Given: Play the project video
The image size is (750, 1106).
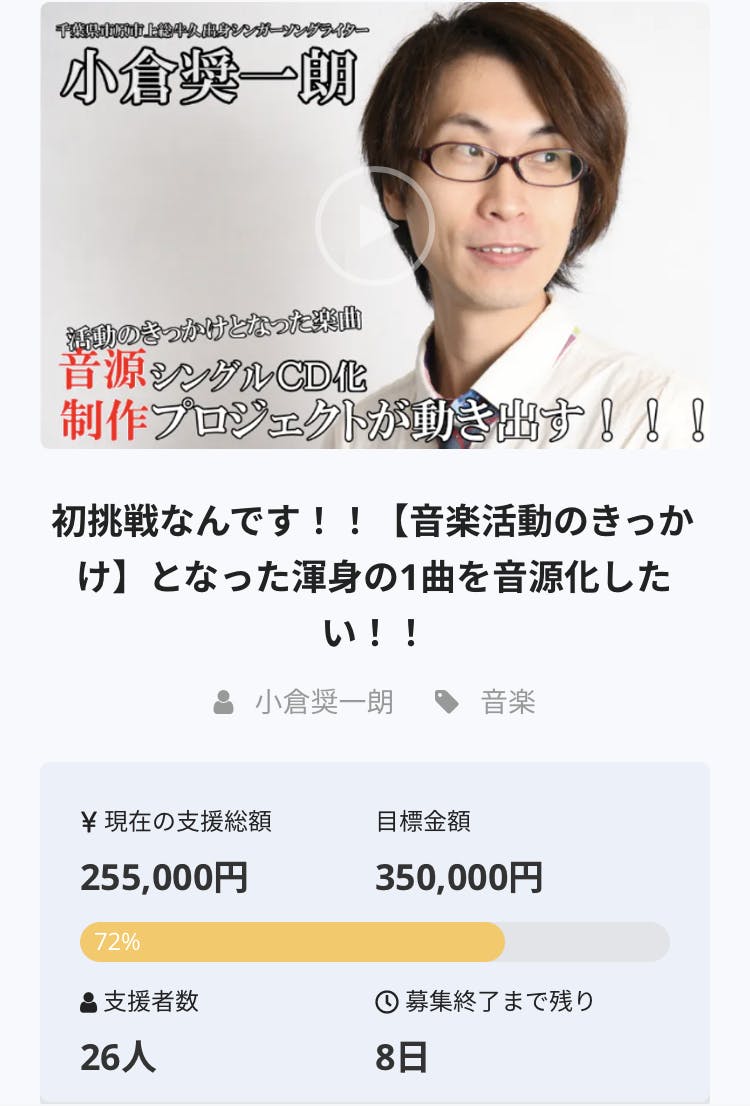Looking at the screenshot, I should click(374, 227).
